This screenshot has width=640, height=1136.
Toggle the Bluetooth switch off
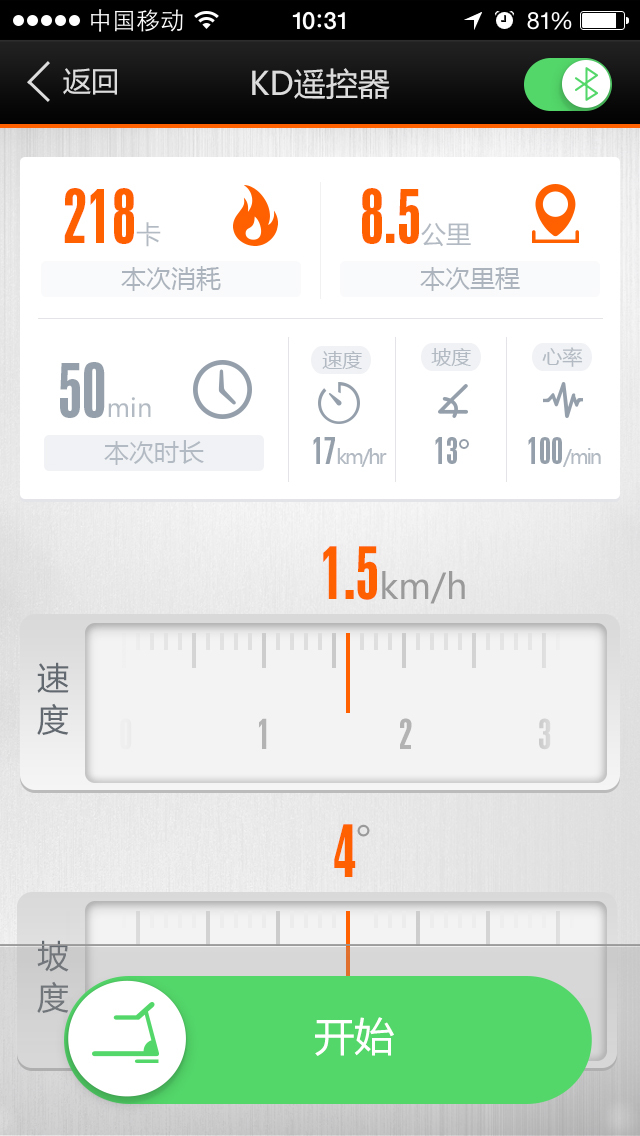pyautogui.click(x=567, y=85)
